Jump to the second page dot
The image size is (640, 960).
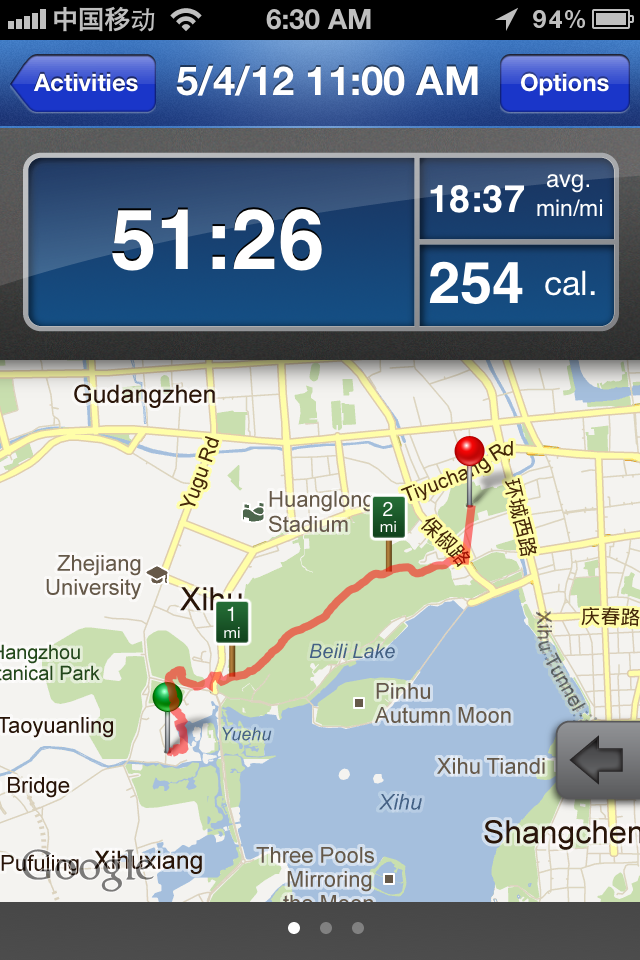click(x=326, y=928)
